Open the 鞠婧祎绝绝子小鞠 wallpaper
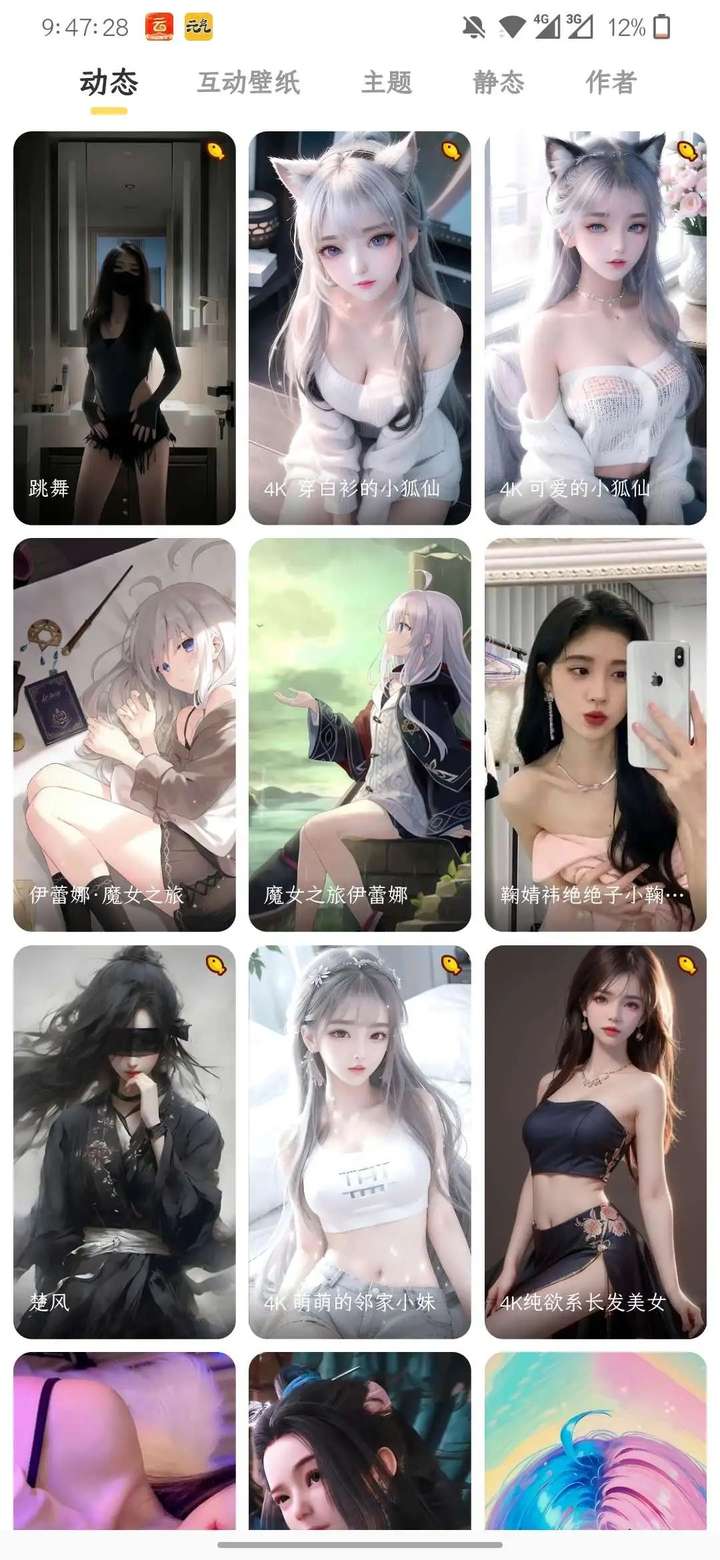 596,735
